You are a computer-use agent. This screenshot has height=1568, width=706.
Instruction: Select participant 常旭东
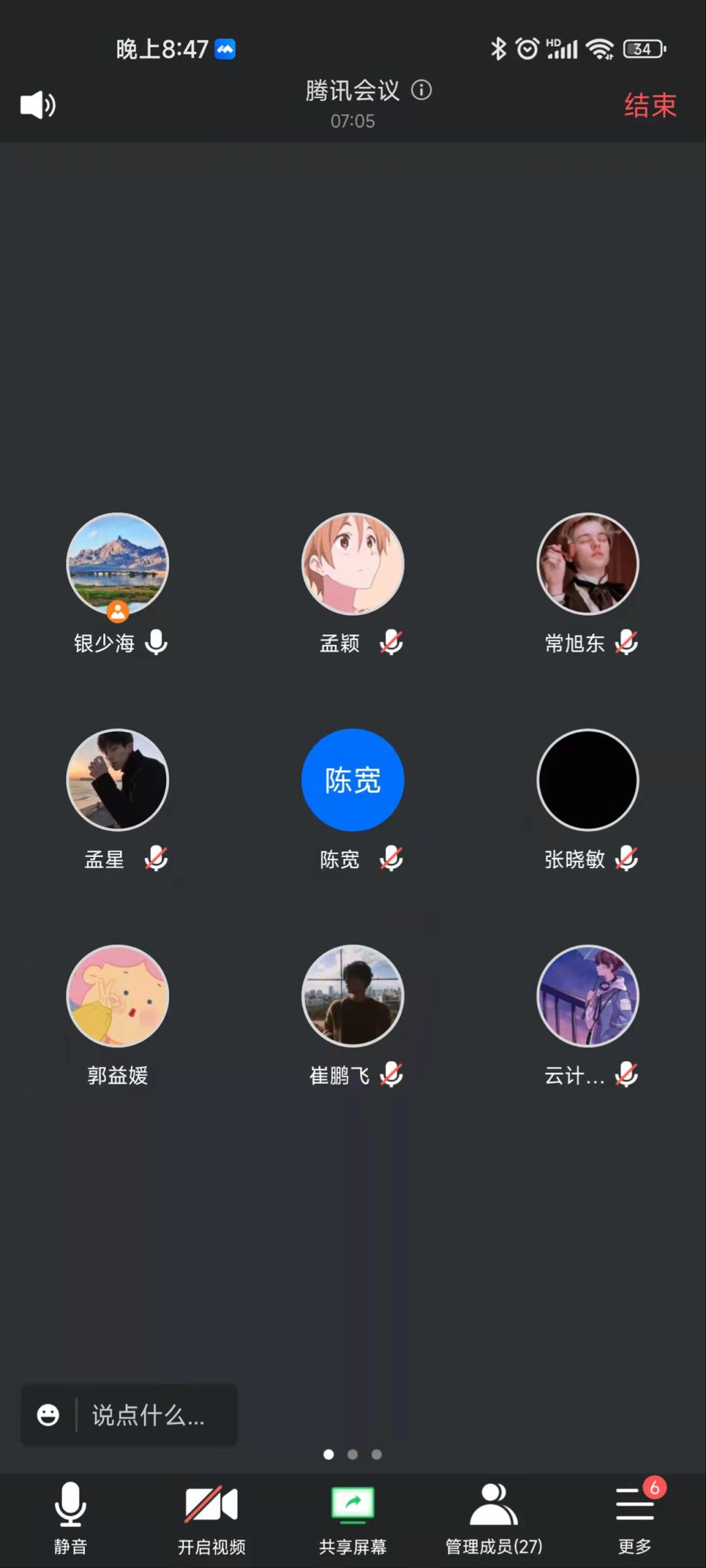coord(587,565)
